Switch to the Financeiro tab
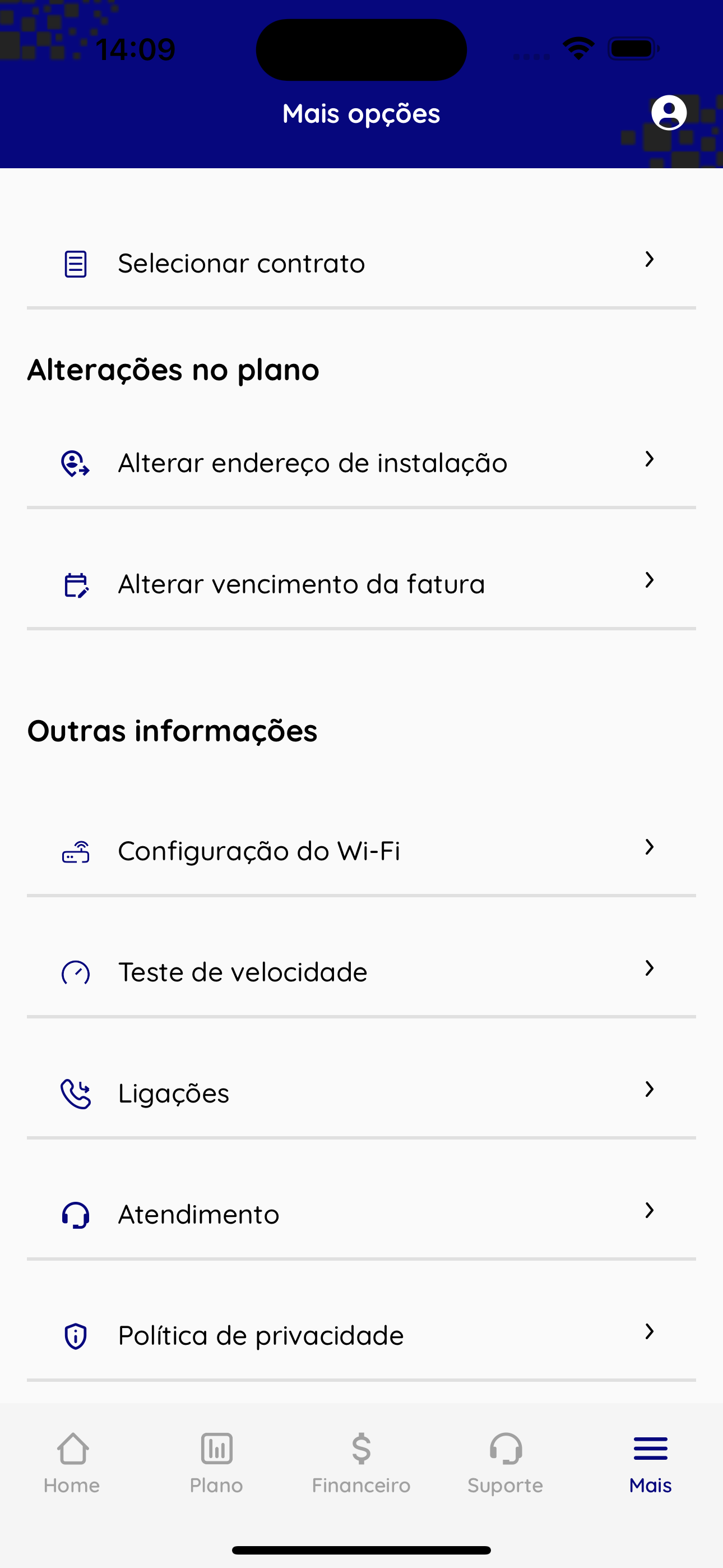 (361, 1463)
